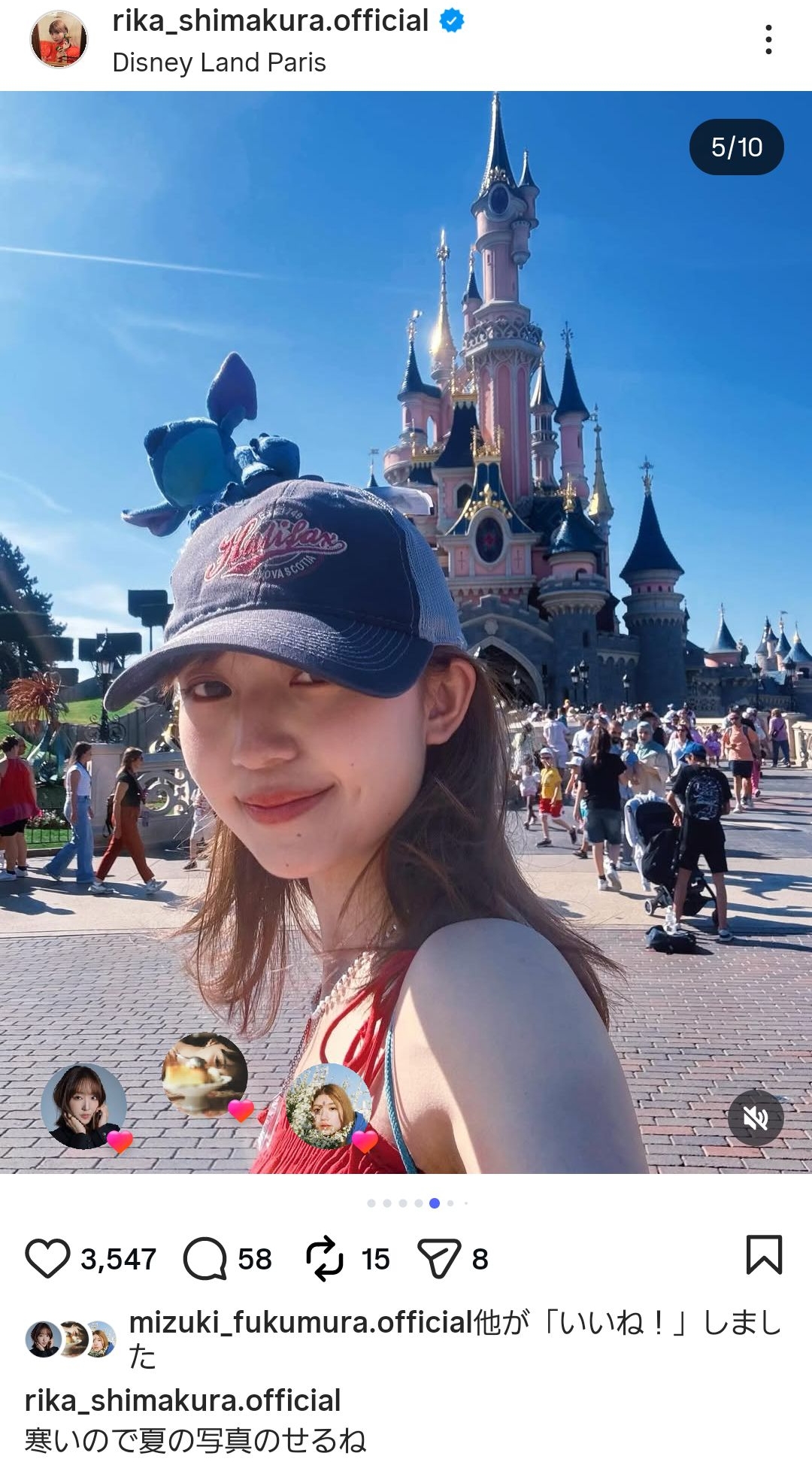Viewport: 812px width, 1465px height.
Task: Repost this post
Action: (325, 1258)
